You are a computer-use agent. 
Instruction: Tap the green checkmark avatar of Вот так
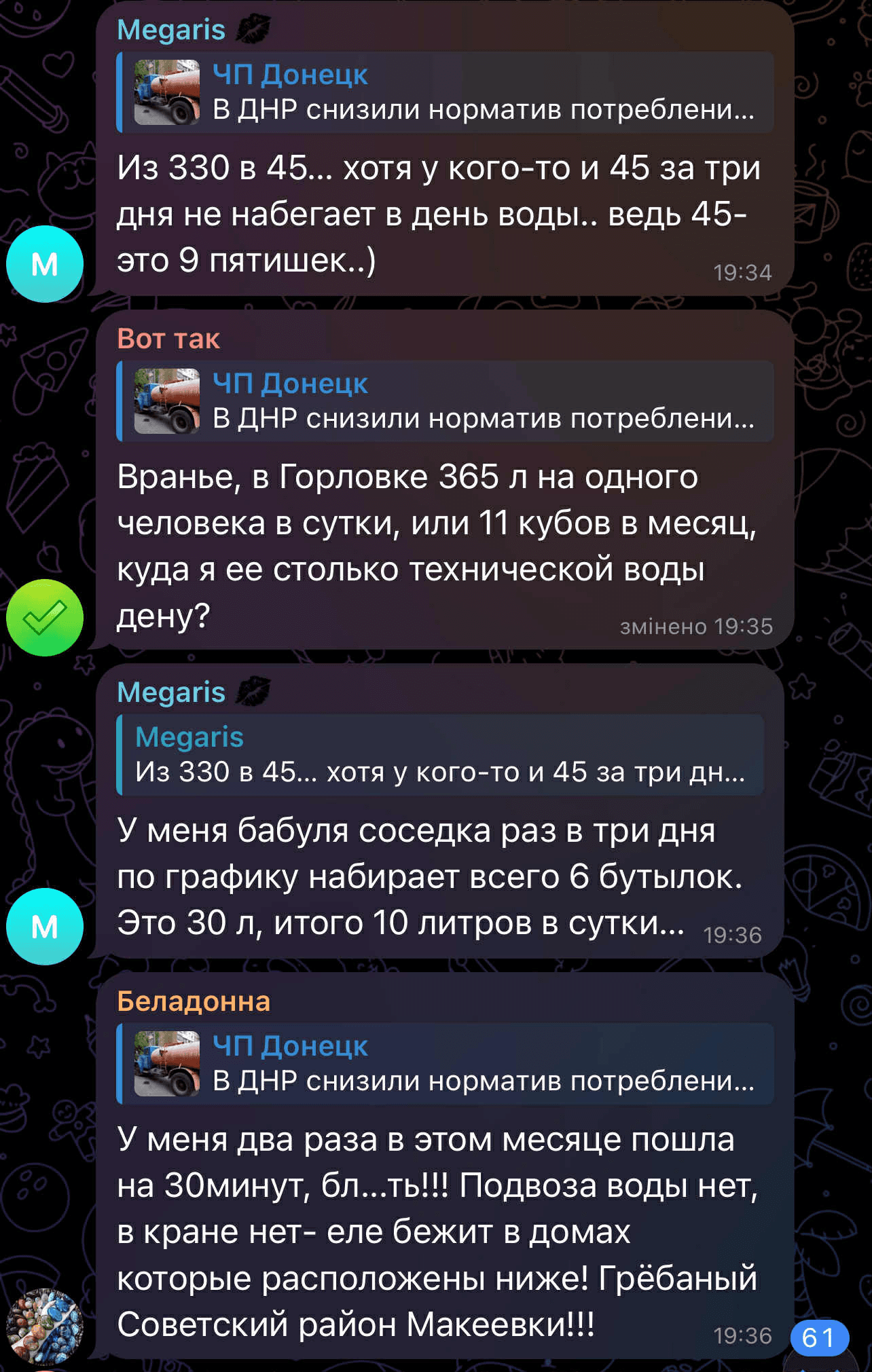point(45,618)
